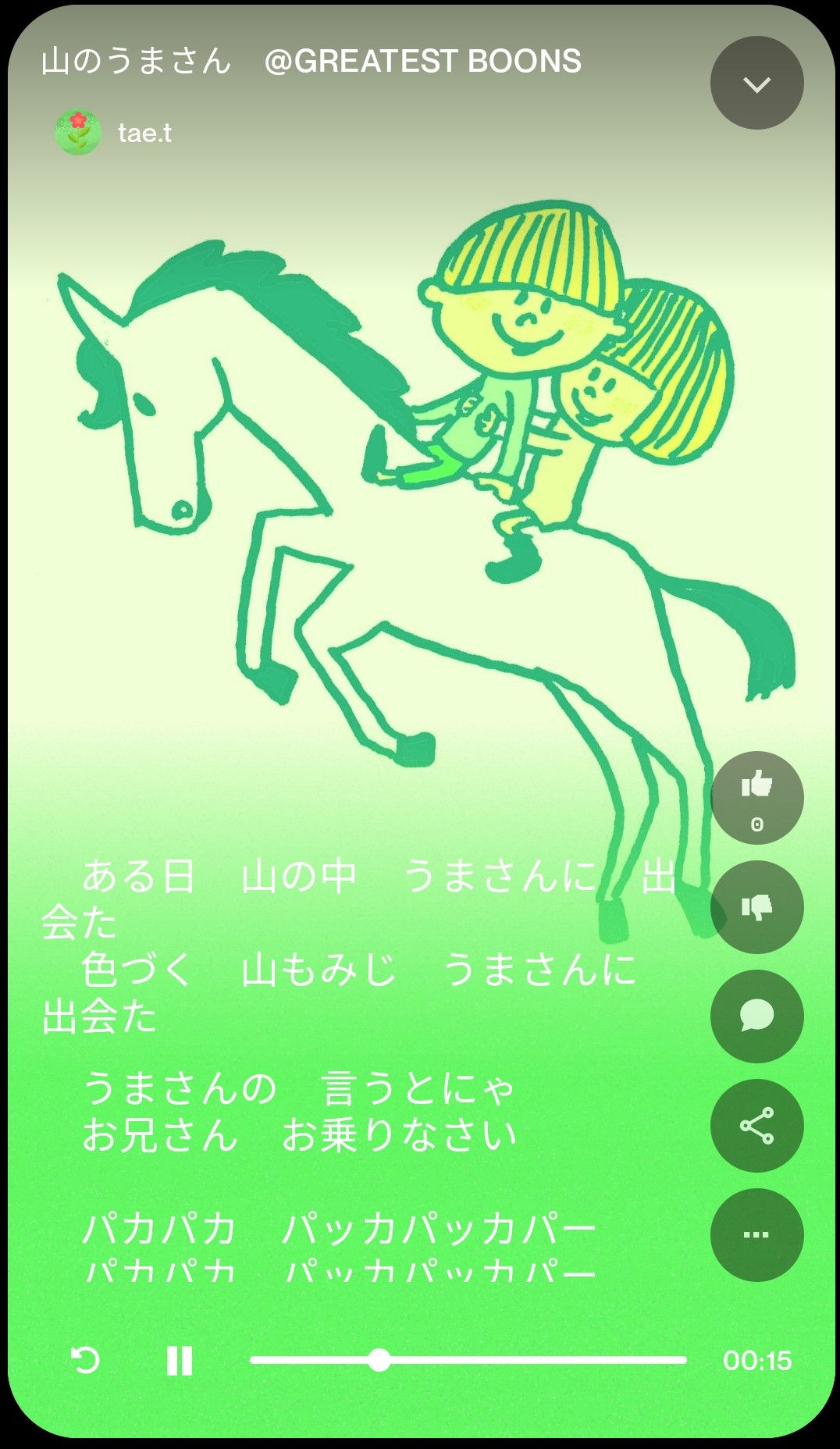
Task: Open the comments bubble
Action: click(756, 1016)
